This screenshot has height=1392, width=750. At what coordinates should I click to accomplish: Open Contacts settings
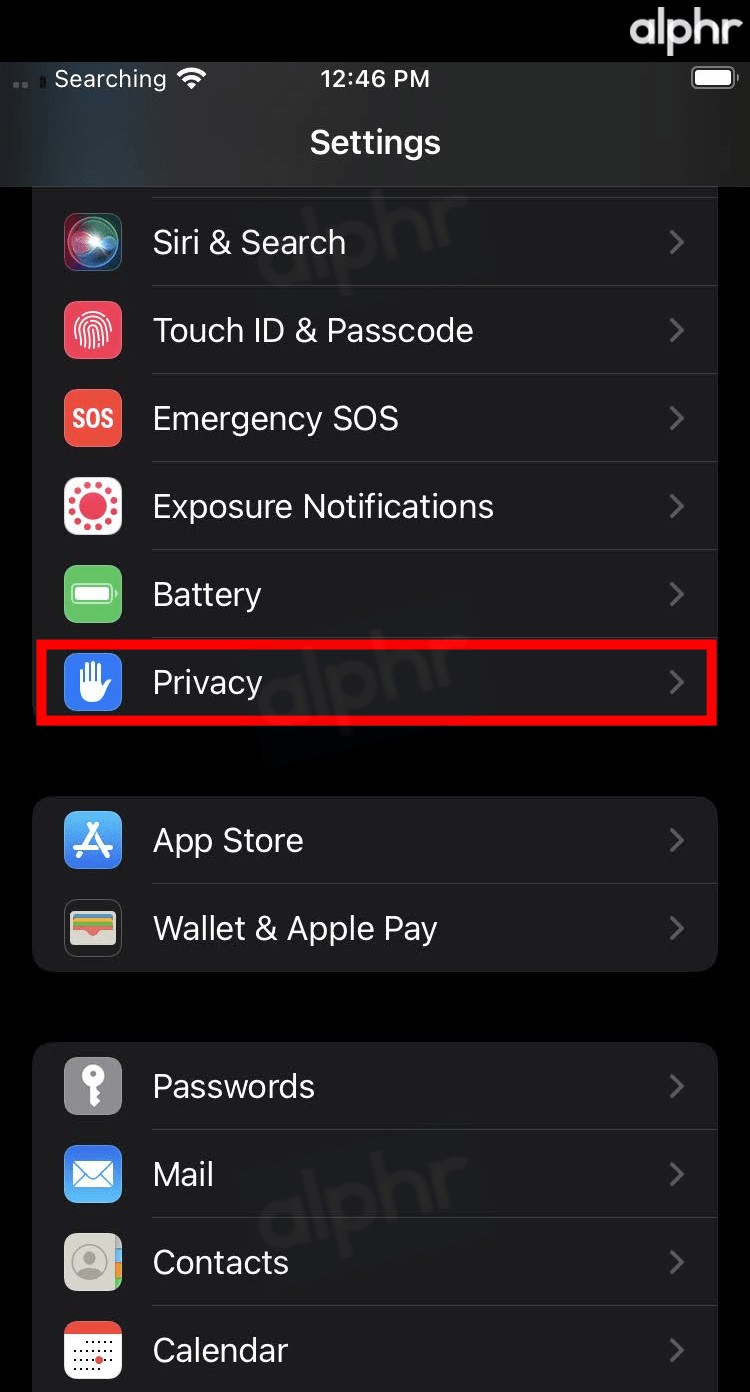pos(375,1262)
